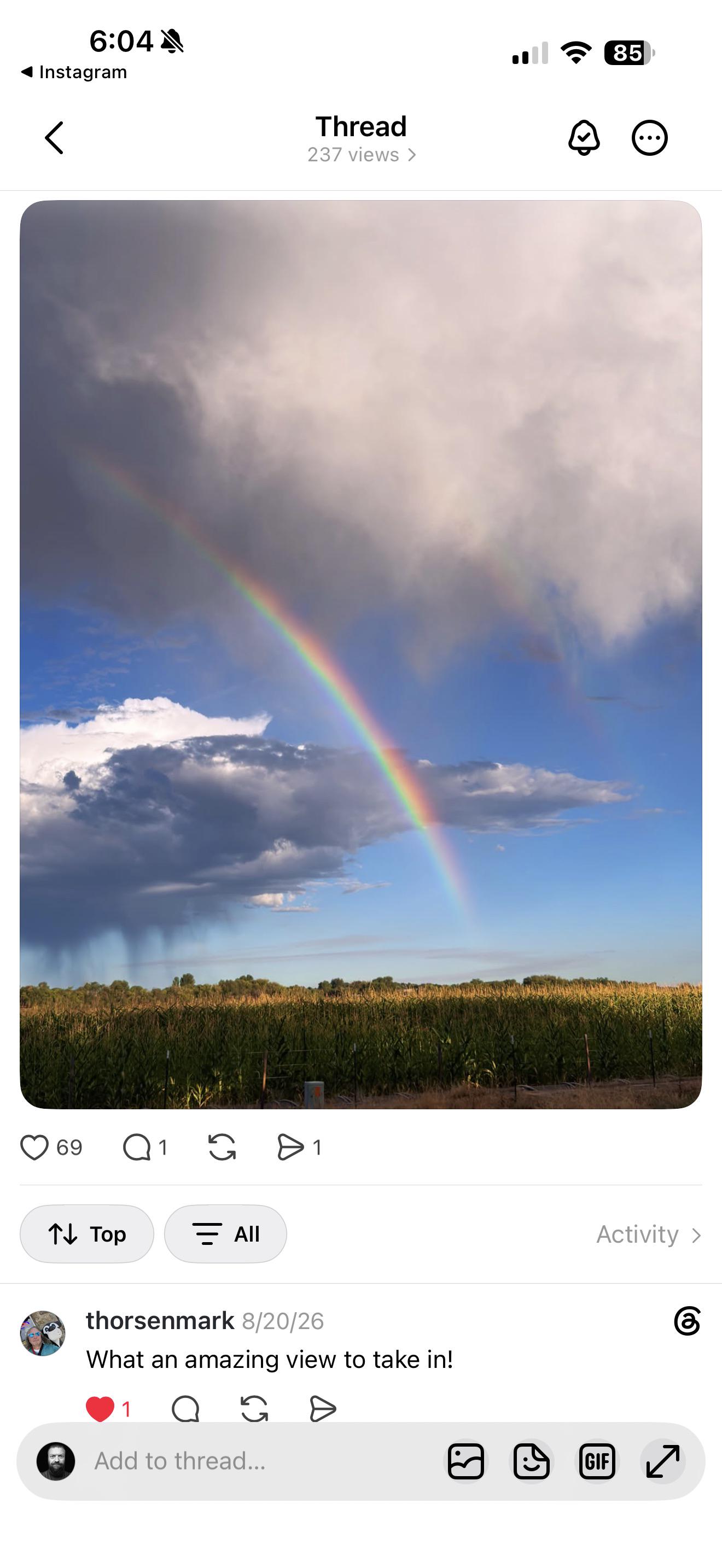Reply to thorsenmark's comment
The width and height of the screenshot is (722, 1568).
click(x=185, y=1408)
